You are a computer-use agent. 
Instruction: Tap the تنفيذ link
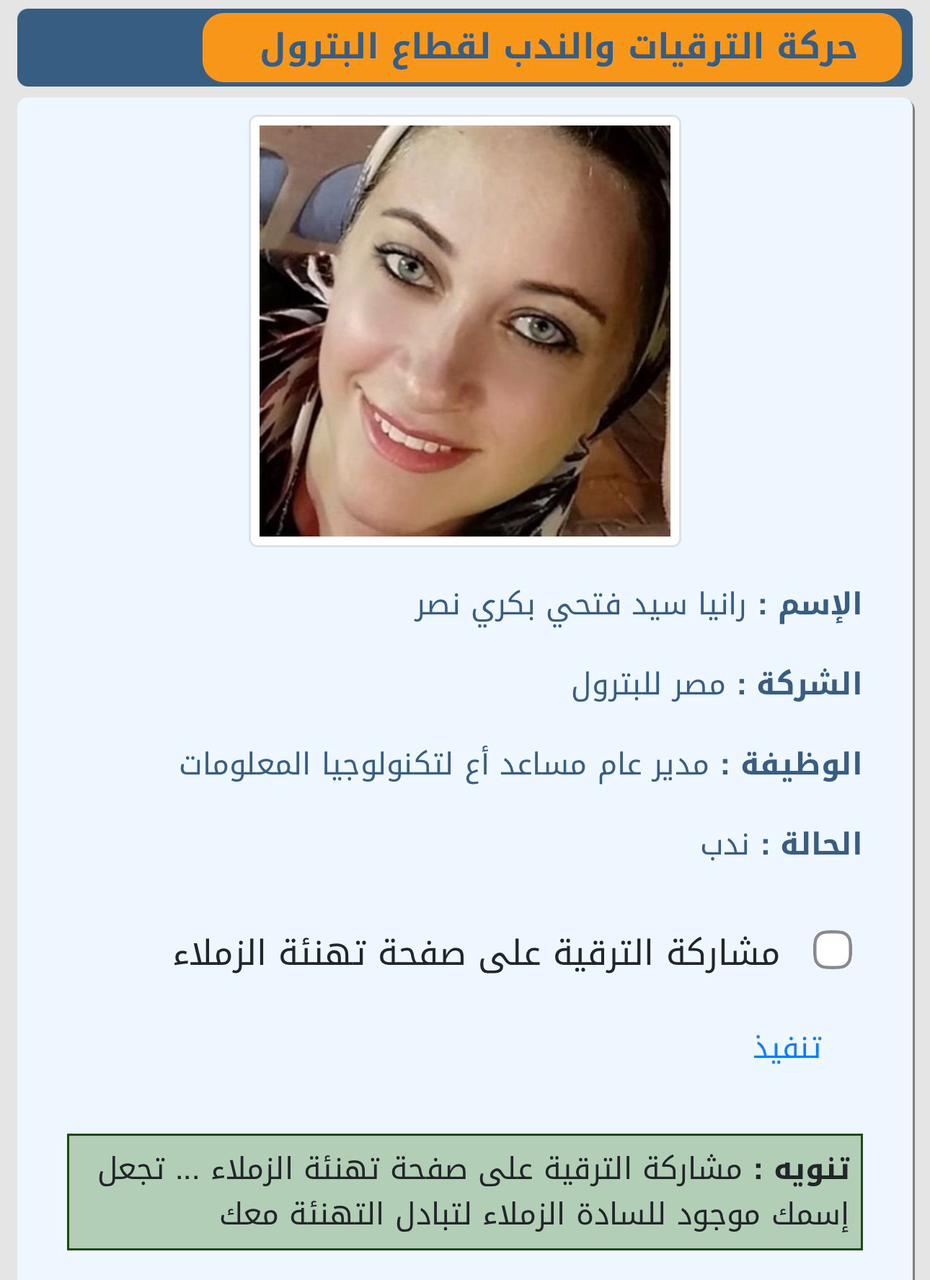pyautogui.click(x=787, y=1047)
